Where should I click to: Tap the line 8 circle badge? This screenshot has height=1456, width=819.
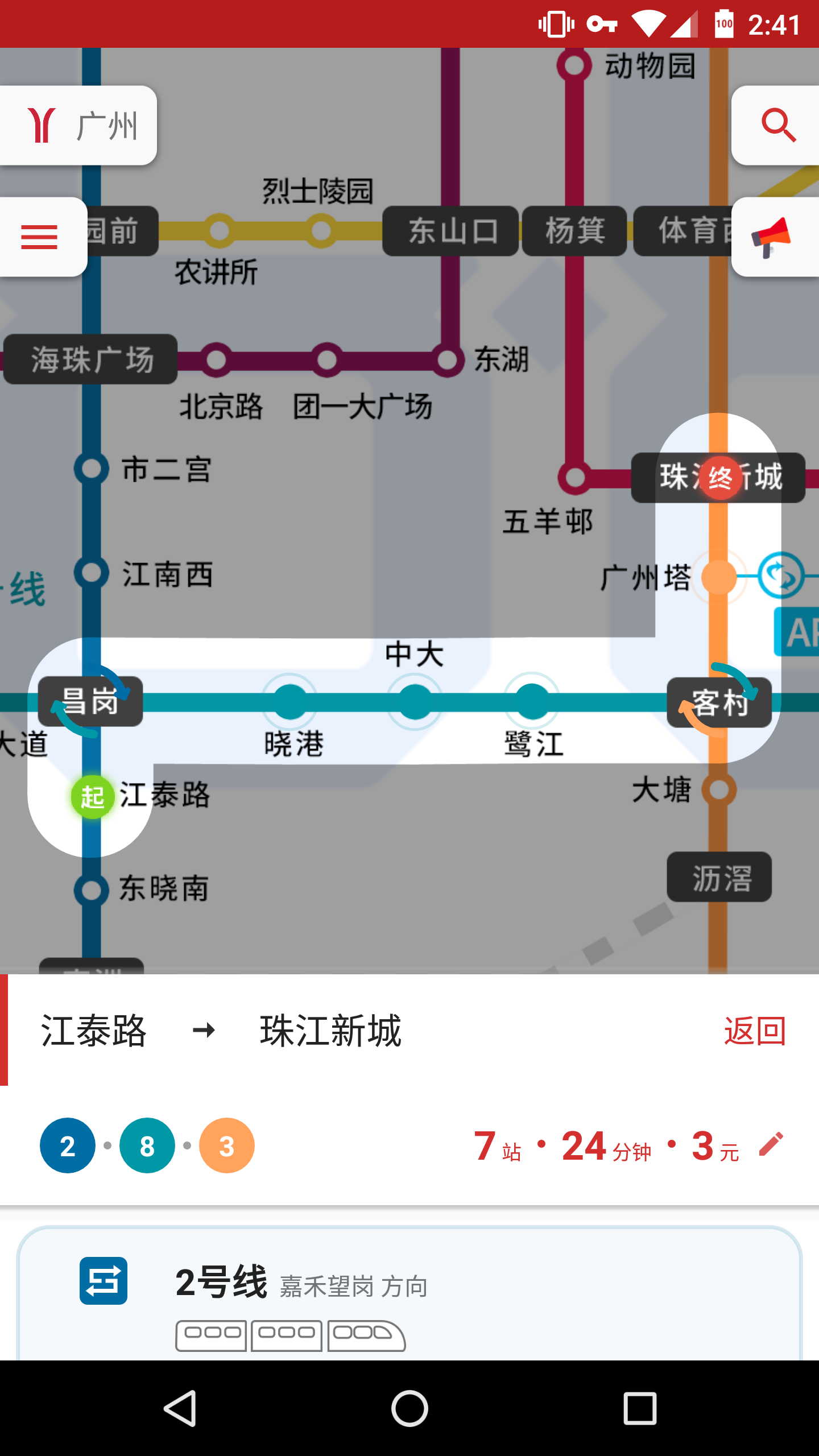coord(147,1145)
